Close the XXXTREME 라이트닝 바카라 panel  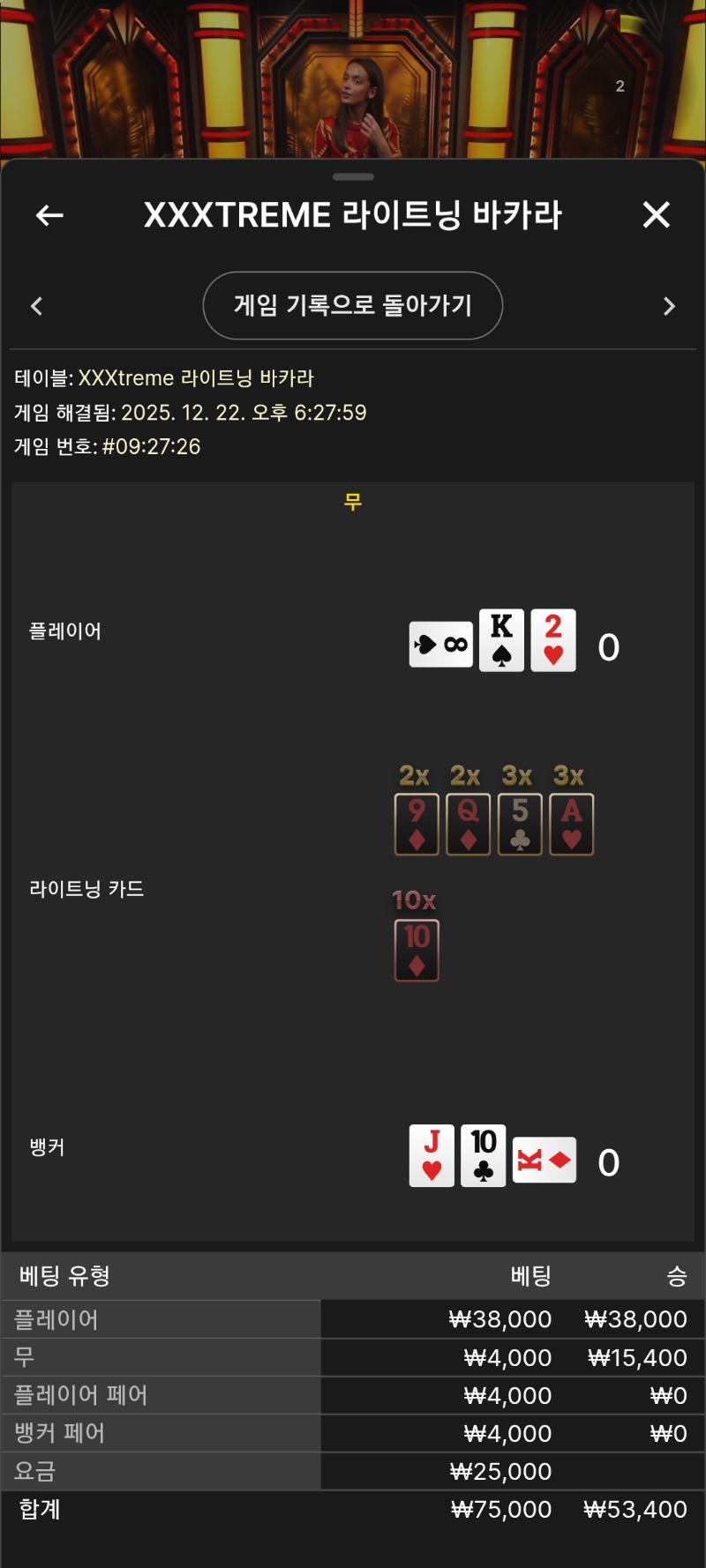[x=656, y=214]
